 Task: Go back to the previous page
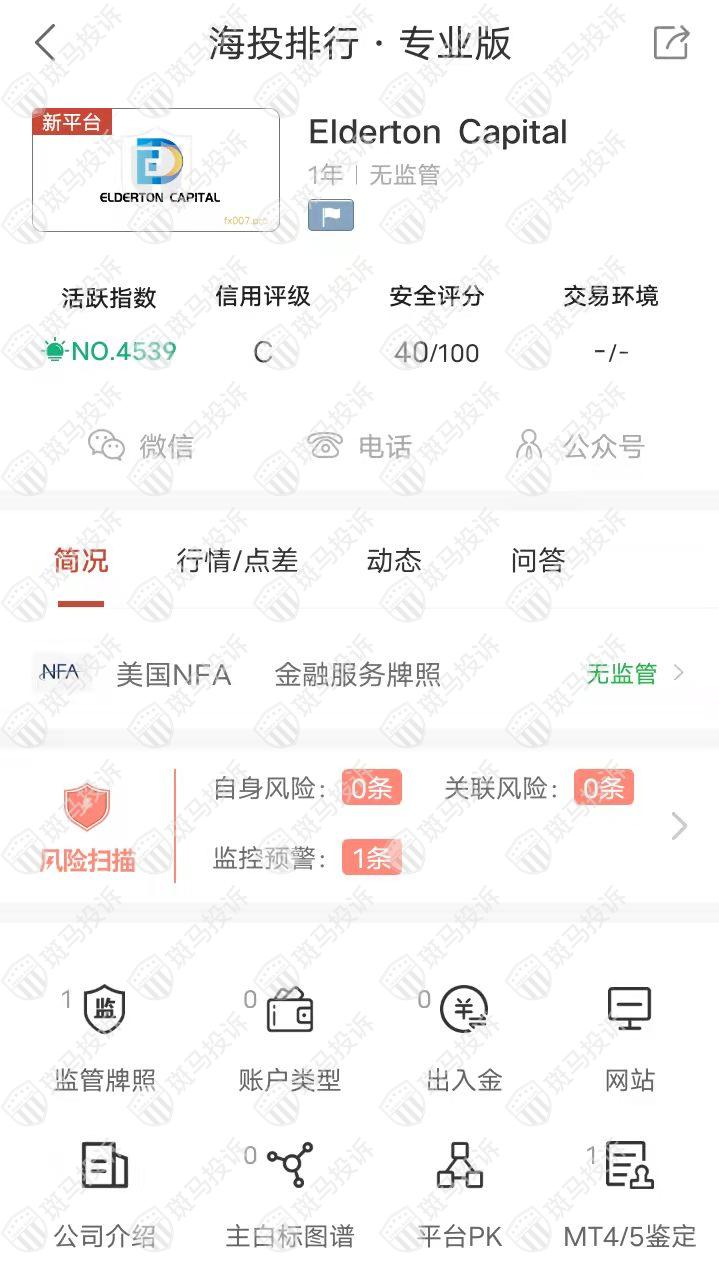click(45, 44)
